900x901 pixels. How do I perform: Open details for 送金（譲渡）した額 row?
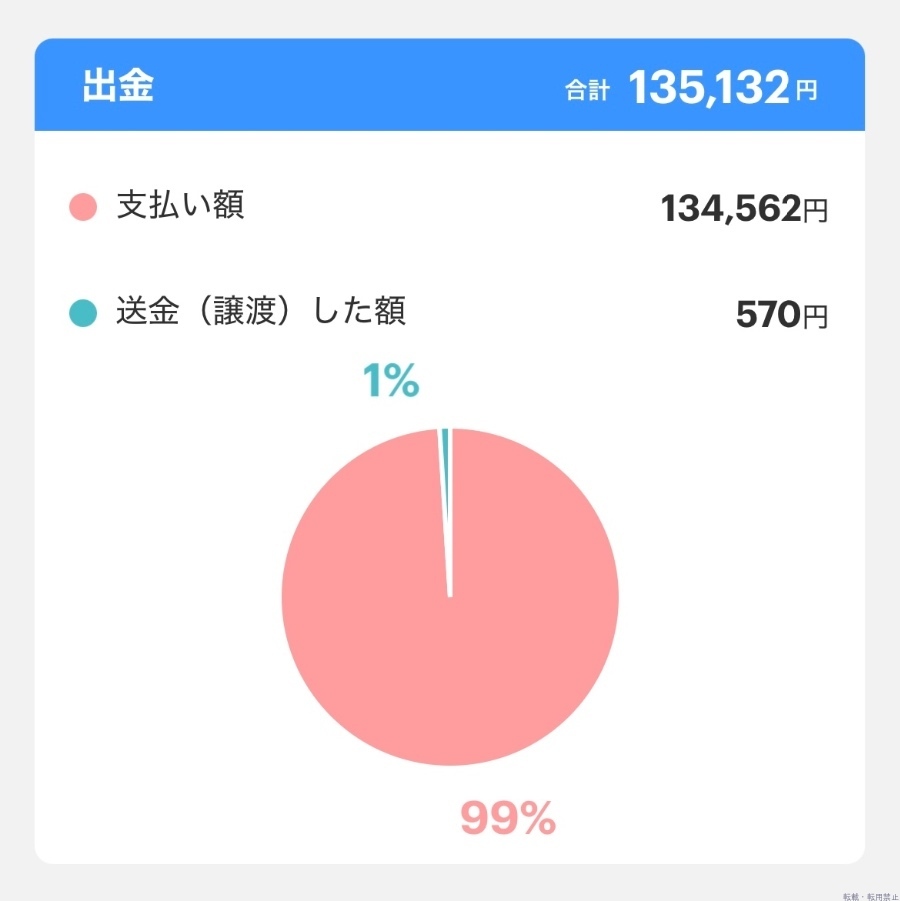pos(262,311)
